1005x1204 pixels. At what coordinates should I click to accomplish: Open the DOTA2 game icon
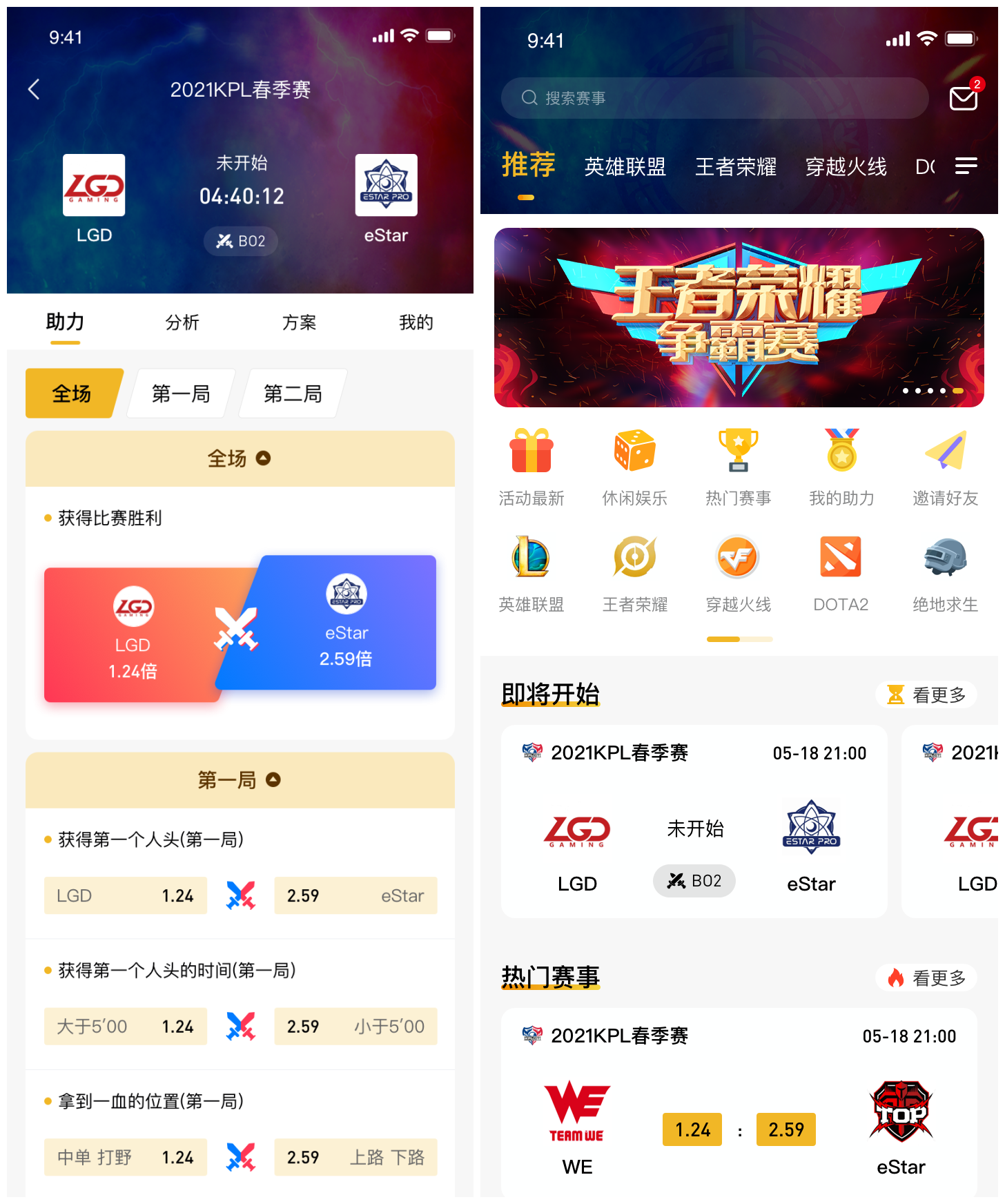[x=841, y=556]
